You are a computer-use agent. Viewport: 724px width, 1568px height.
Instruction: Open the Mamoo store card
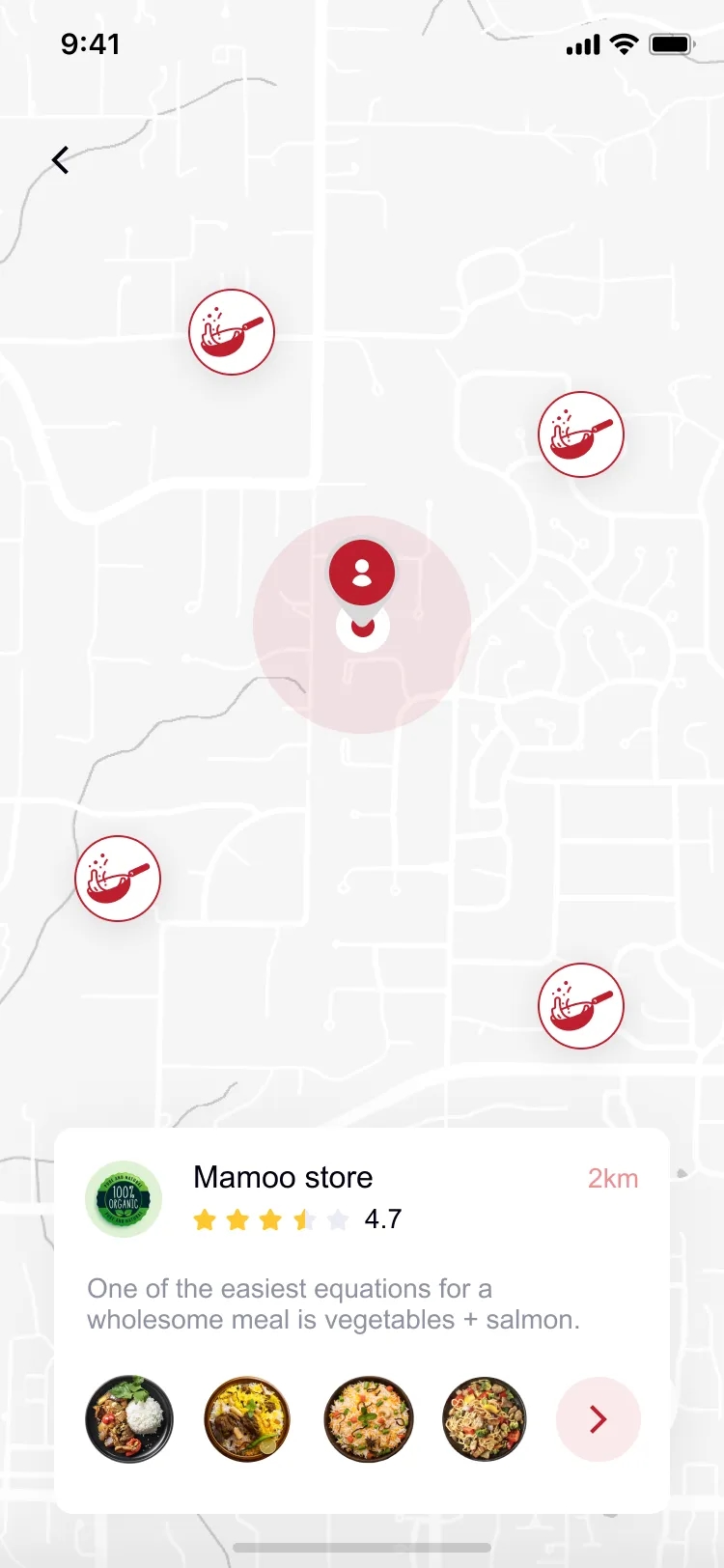(362, 1320)
